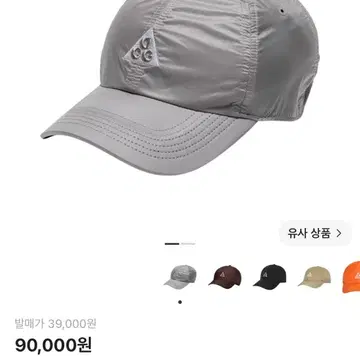Choose the black cap color variant
Viewport: 360px width, 360px height.
coord(270,277)
